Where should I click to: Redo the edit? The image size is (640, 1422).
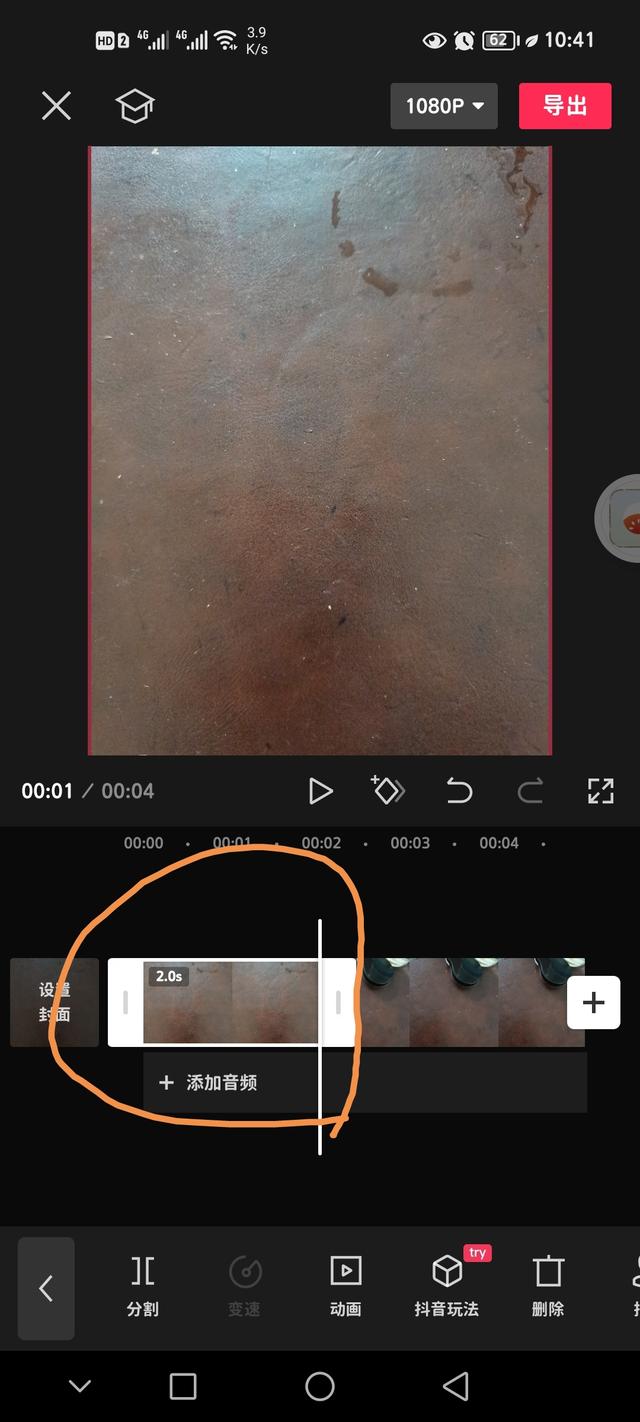530,791
